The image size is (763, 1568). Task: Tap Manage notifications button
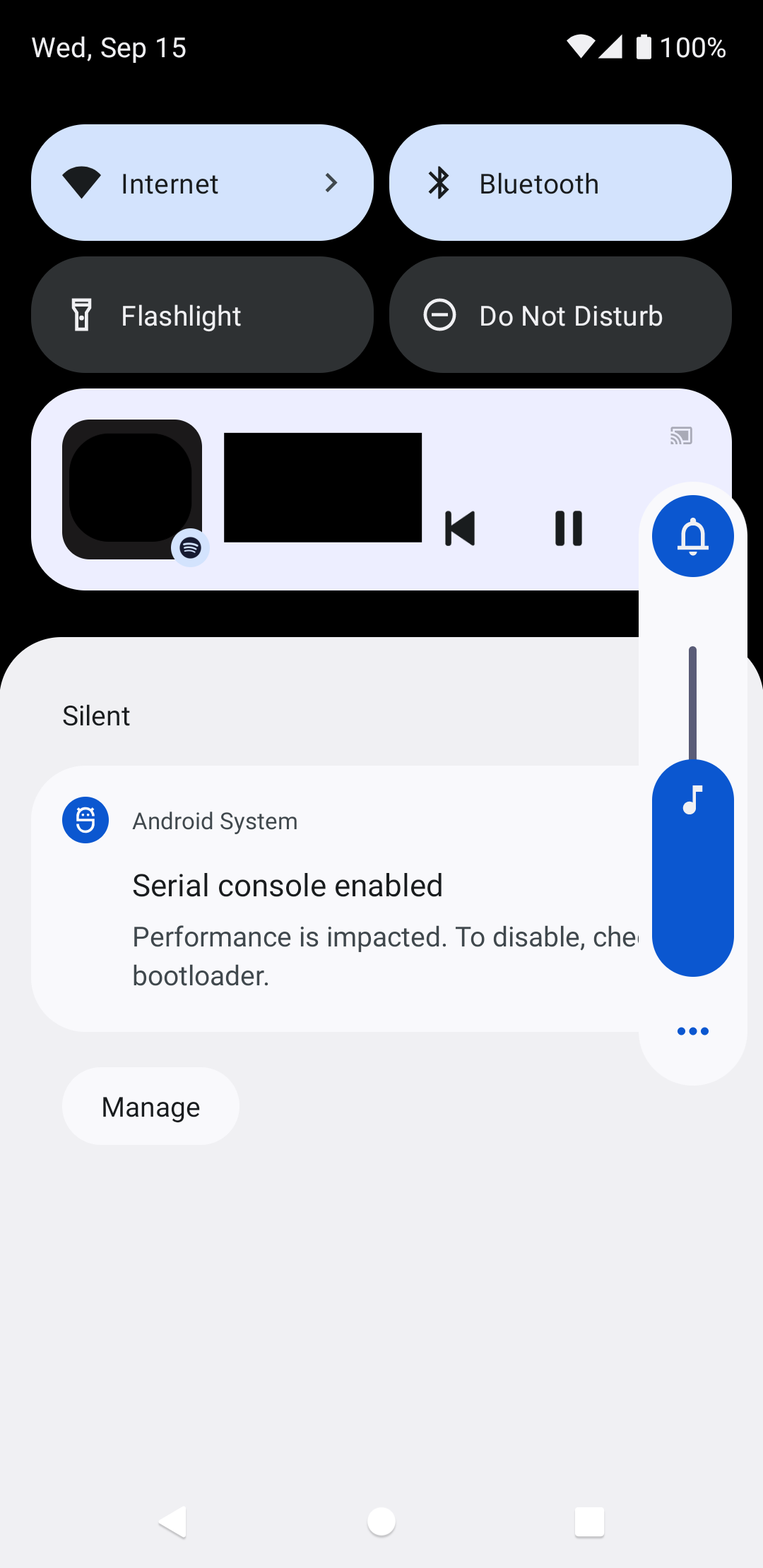tap(150, 1107)
